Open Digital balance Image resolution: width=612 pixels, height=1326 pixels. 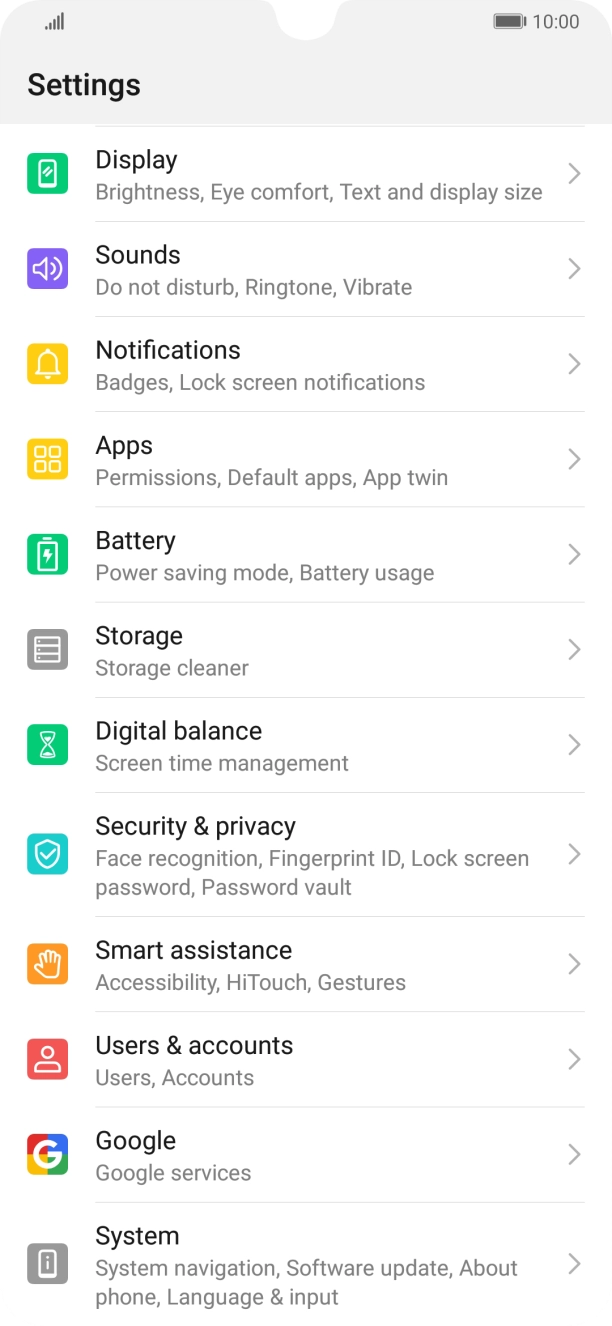306,745
